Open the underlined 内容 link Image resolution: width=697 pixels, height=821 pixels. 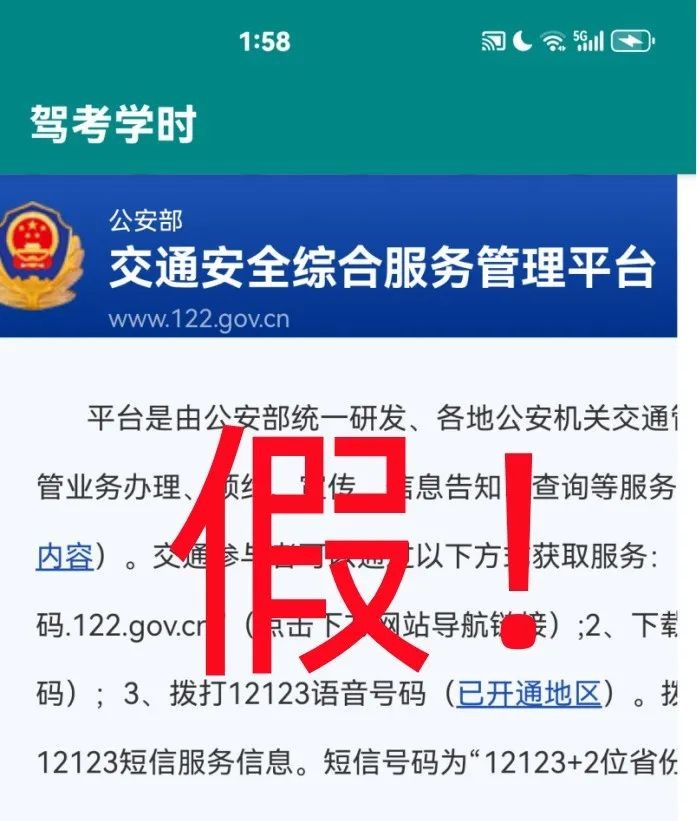tap(64, 556)
